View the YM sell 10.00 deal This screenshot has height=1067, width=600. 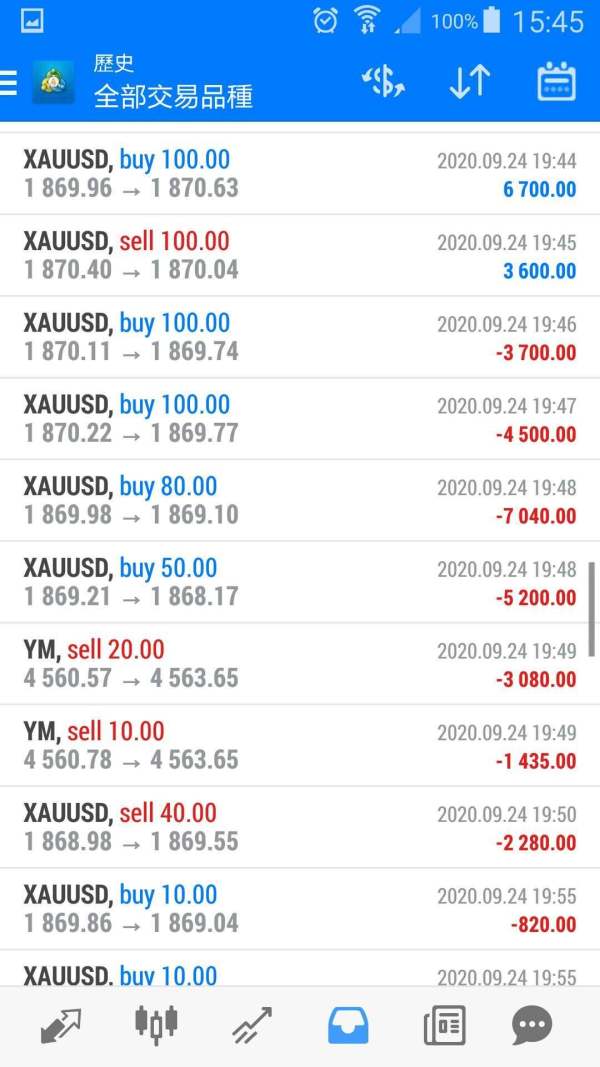300,747
